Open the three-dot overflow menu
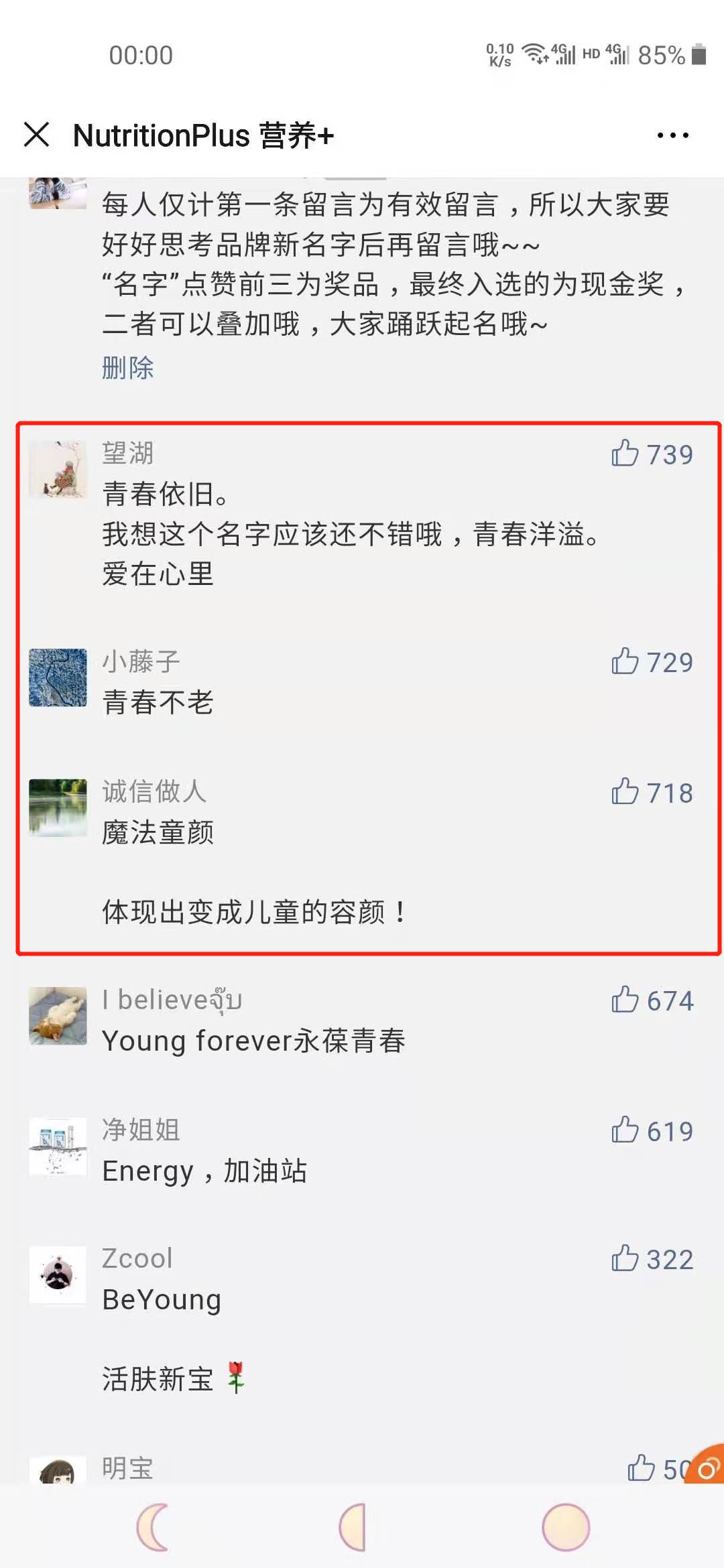The width and height of the screenshot is (724, 1568). click(672, 135)
